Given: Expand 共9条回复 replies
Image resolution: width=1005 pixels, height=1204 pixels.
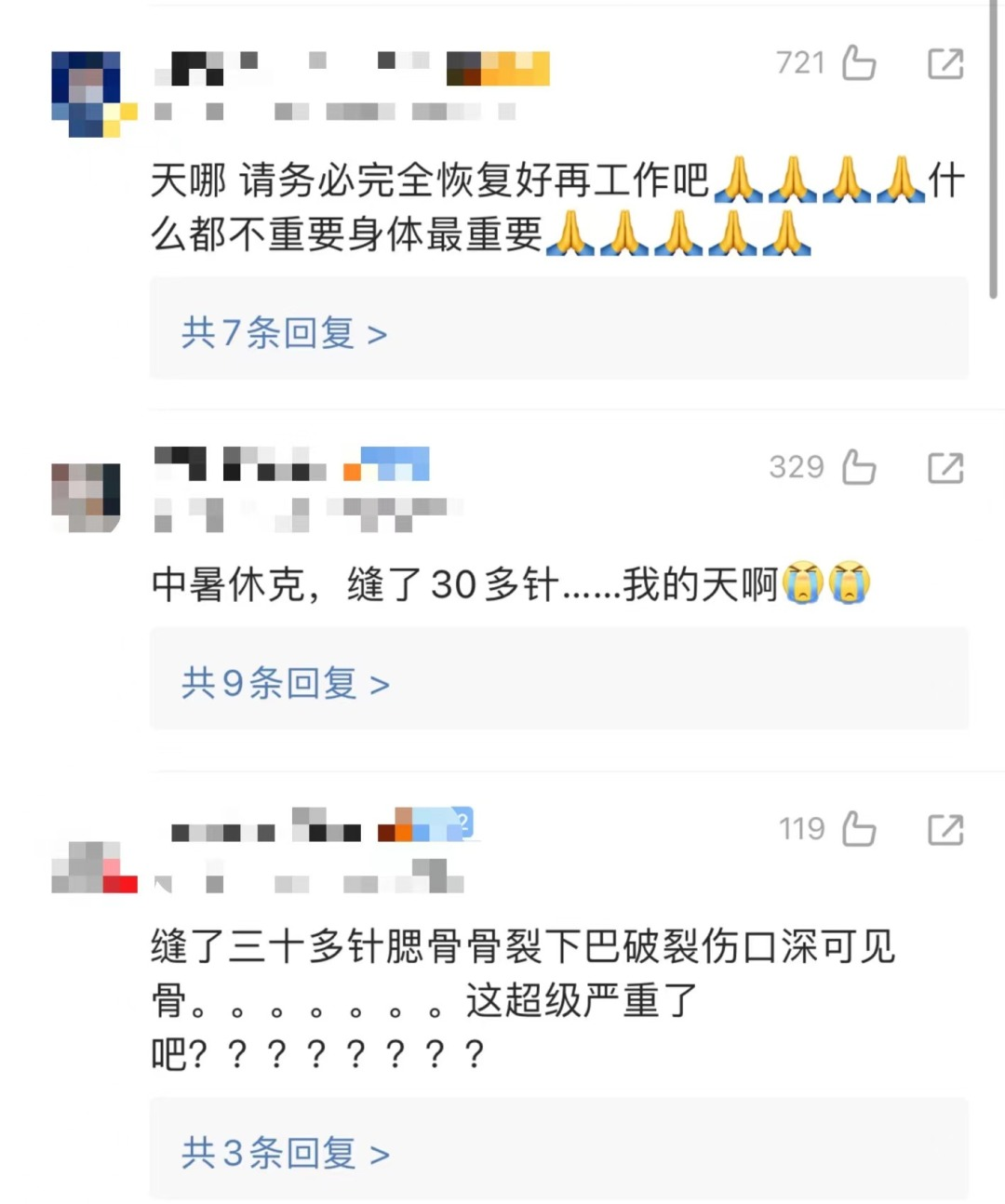Looking at the screenshot, I should (285, 684).
